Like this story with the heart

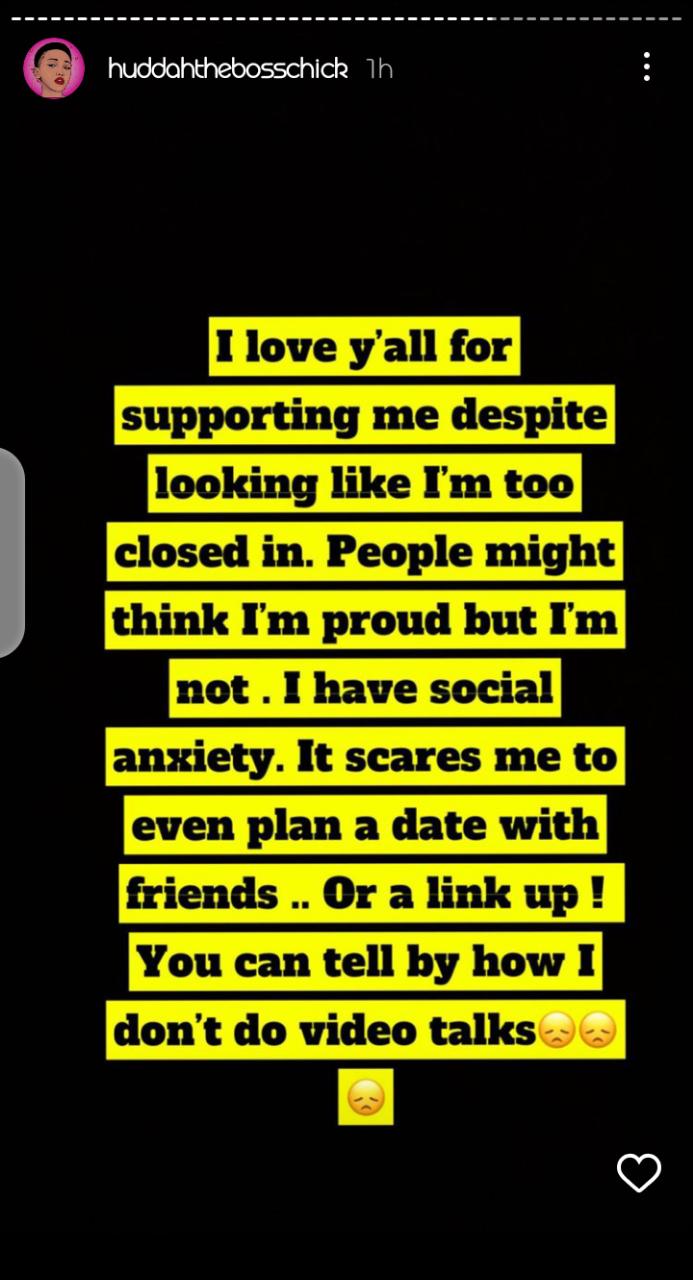pyautogui.click(x=639, y=1172)
